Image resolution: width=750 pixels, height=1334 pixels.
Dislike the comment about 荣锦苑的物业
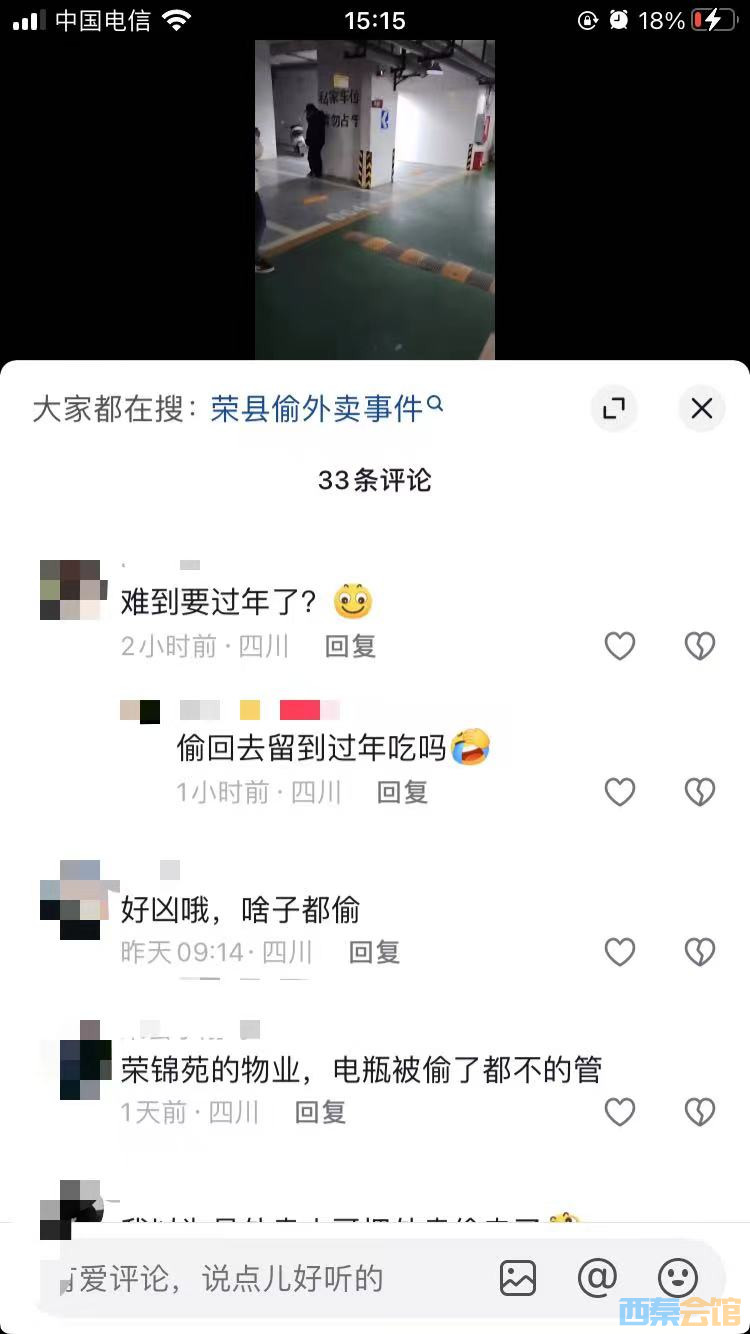click(699, 1111)
